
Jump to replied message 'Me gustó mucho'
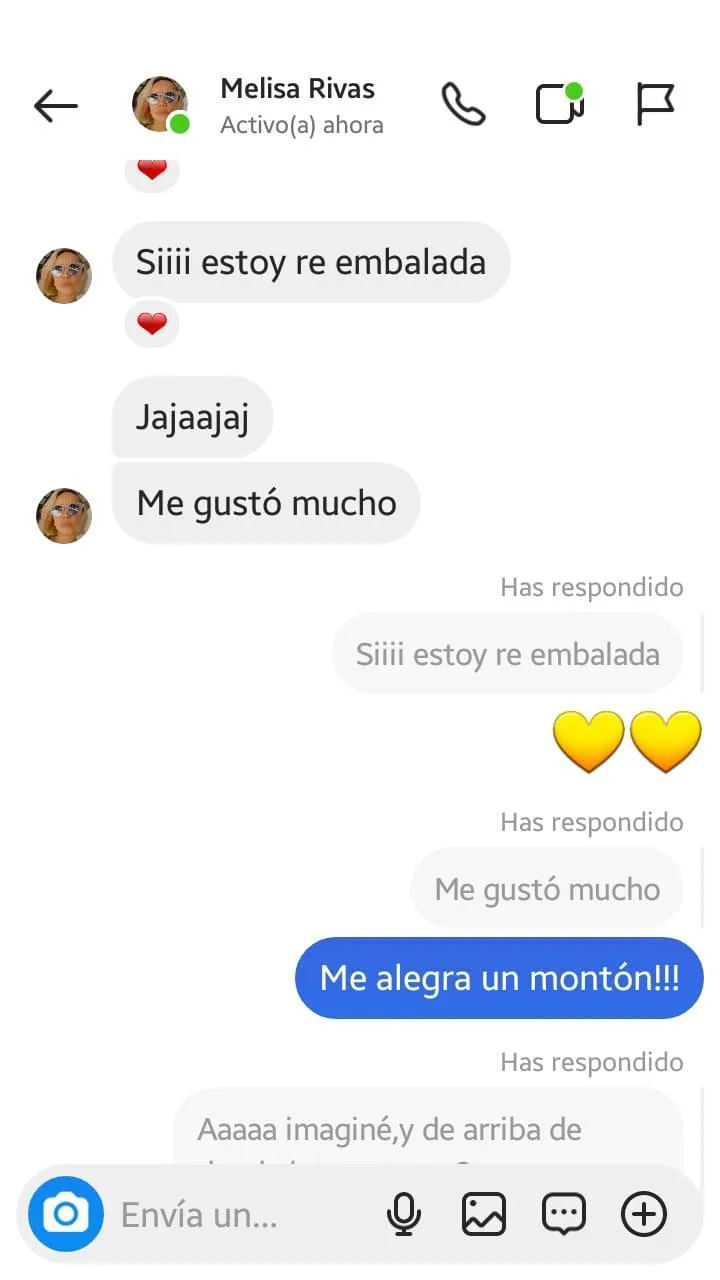point(547,889)
